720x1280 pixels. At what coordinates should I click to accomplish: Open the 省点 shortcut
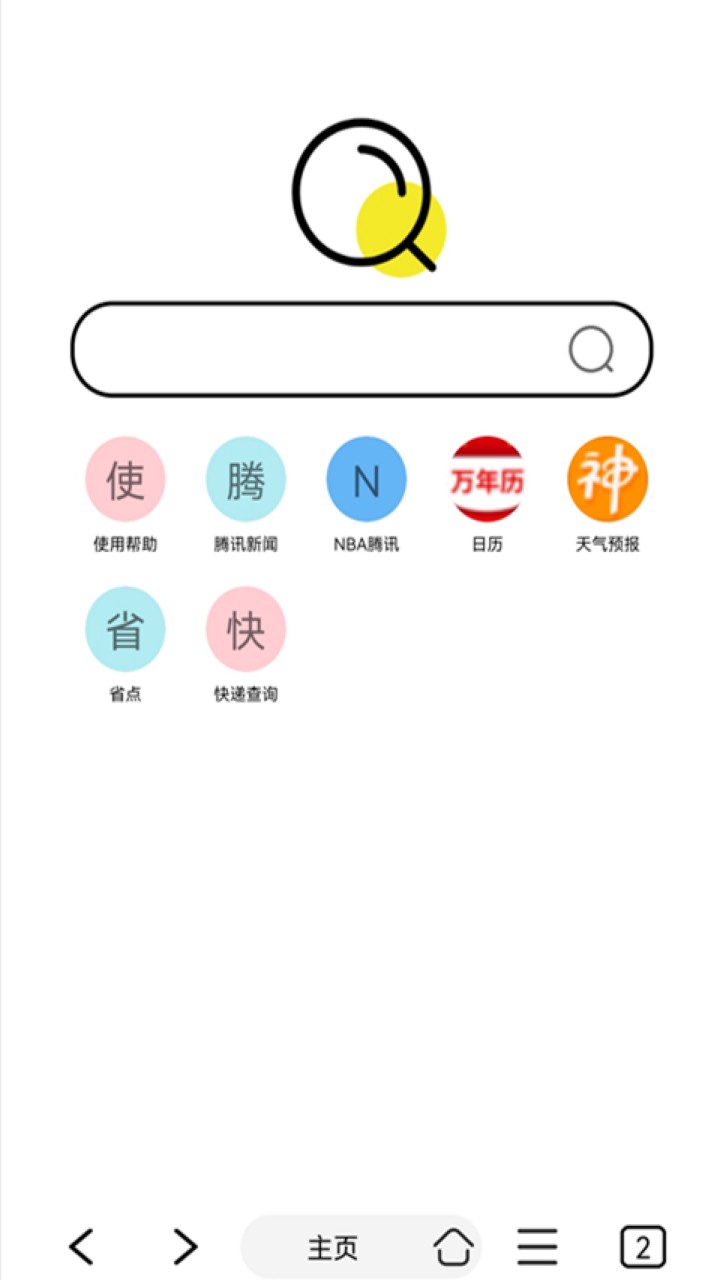tap(125, 629)
